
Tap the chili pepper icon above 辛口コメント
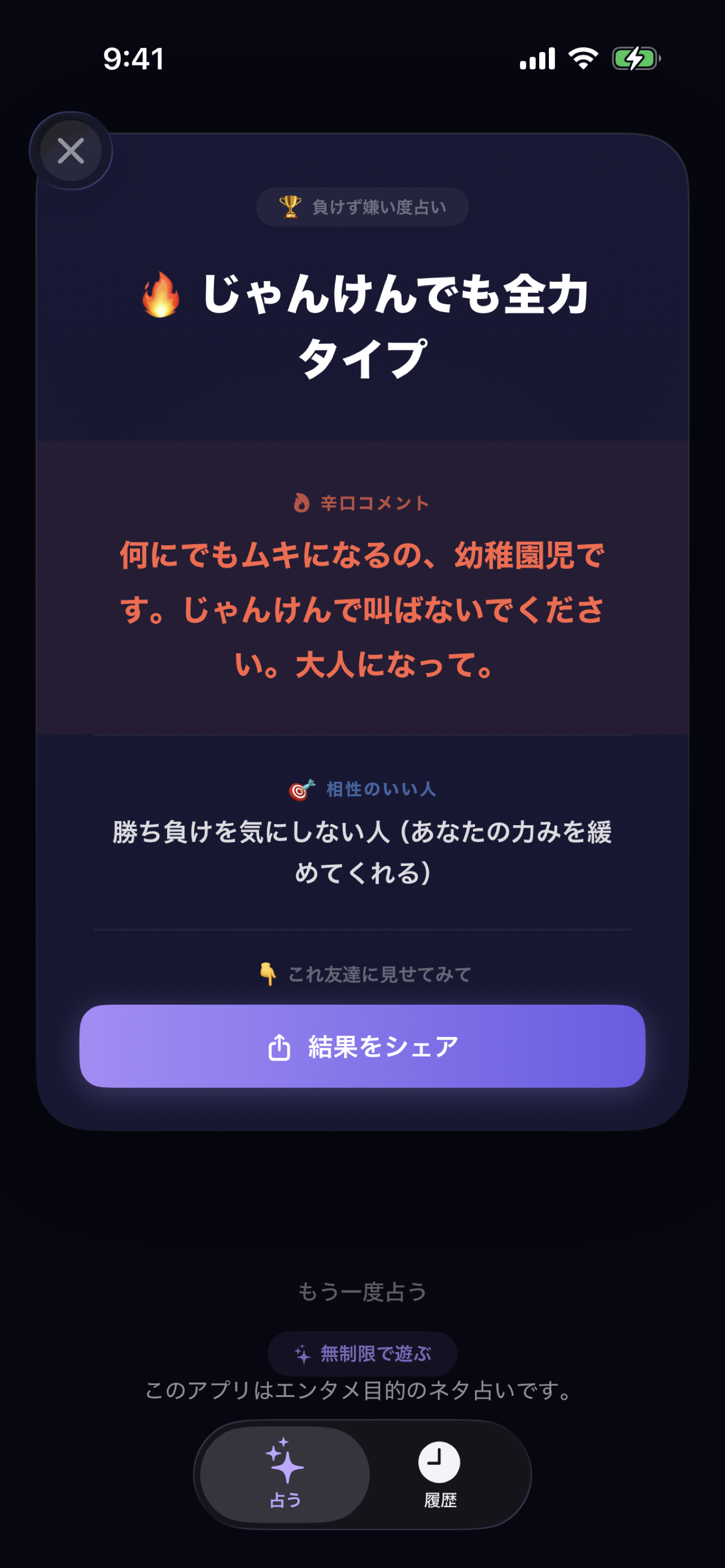[x=303, y=502]
